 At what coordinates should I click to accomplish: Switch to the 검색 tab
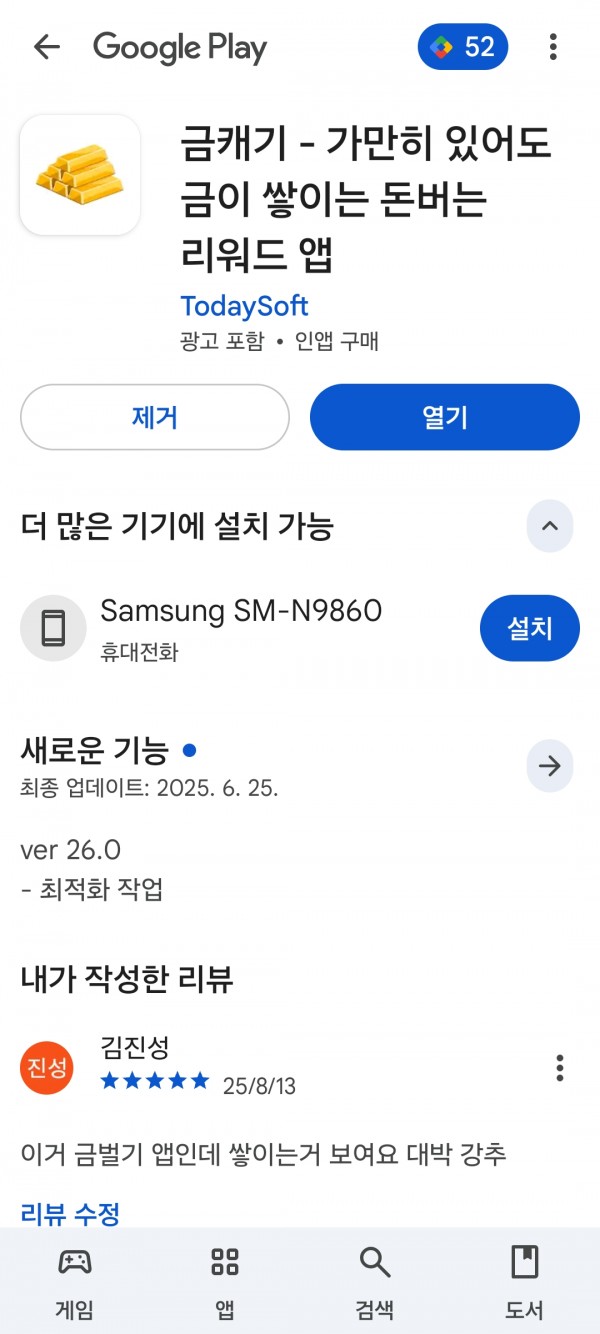click(375, 1281)
